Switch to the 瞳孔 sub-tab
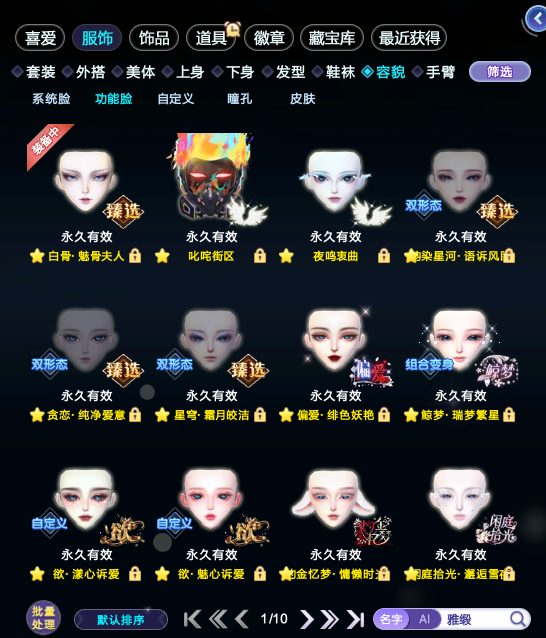The height and width of the screenshot is (638, 546). tap(240, 98)
